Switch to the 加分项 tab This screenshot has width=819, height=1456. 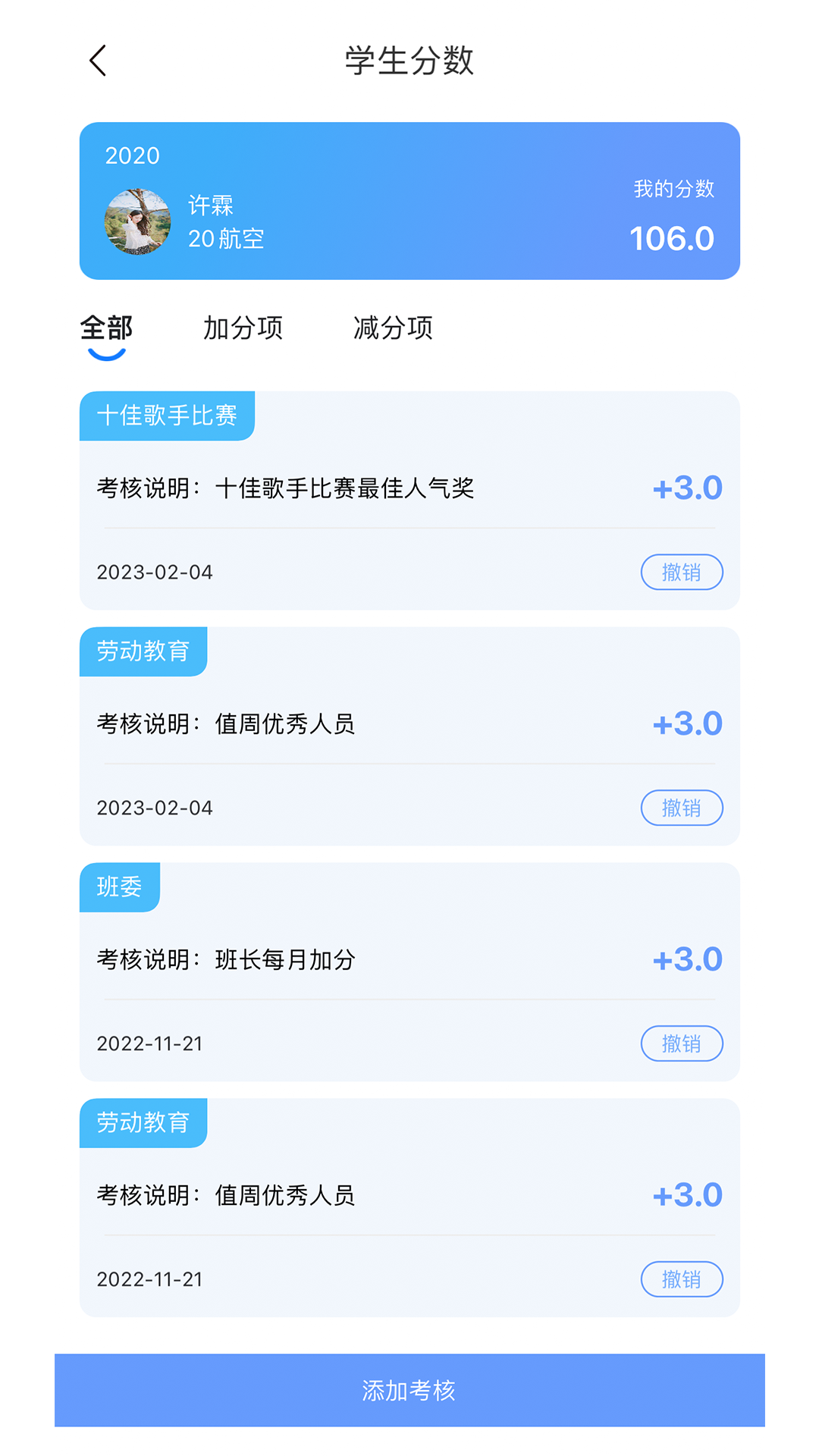[x=243, y=328]
